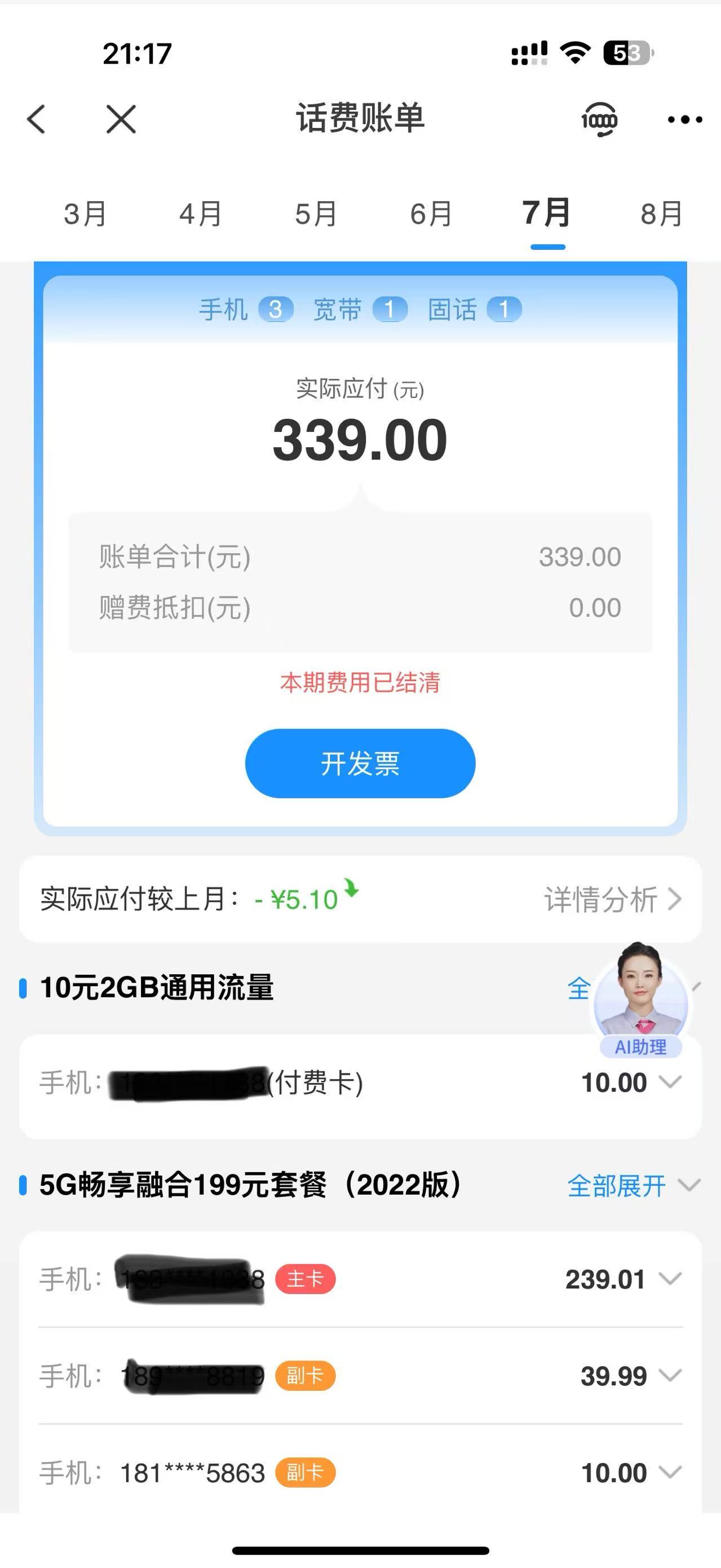
Task: Go back using the back arrow
Action: 37,119
